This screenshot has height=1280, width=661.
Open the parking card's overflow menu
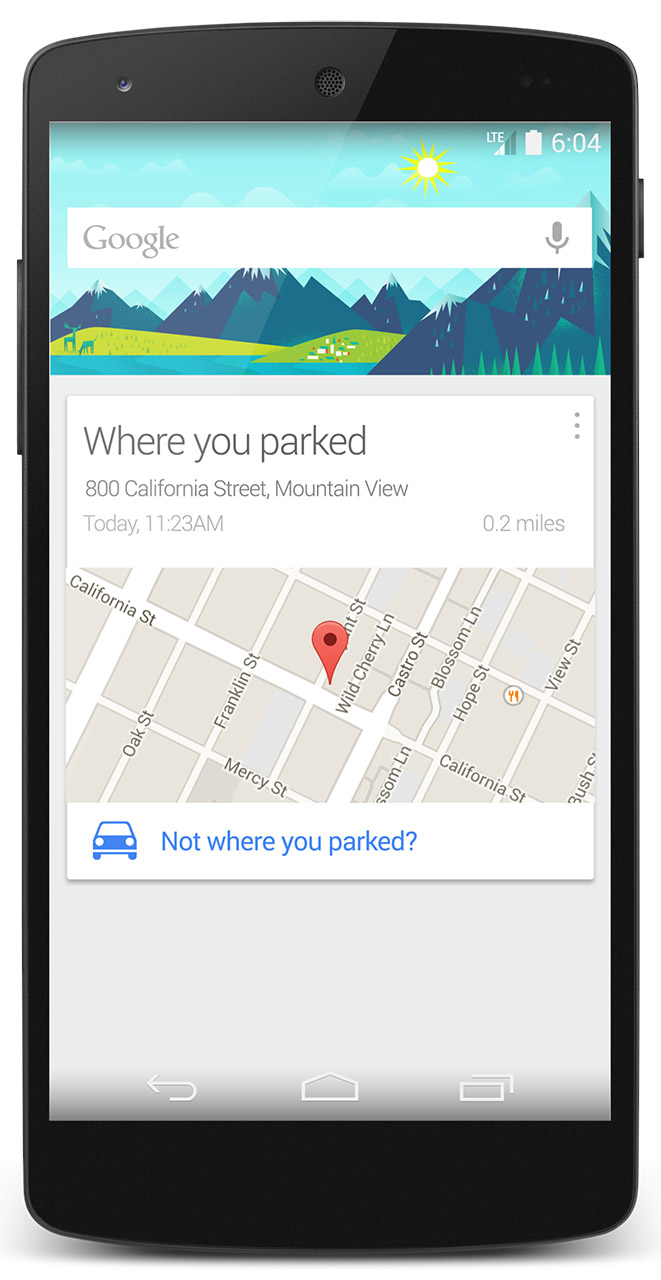coord(577,425)
